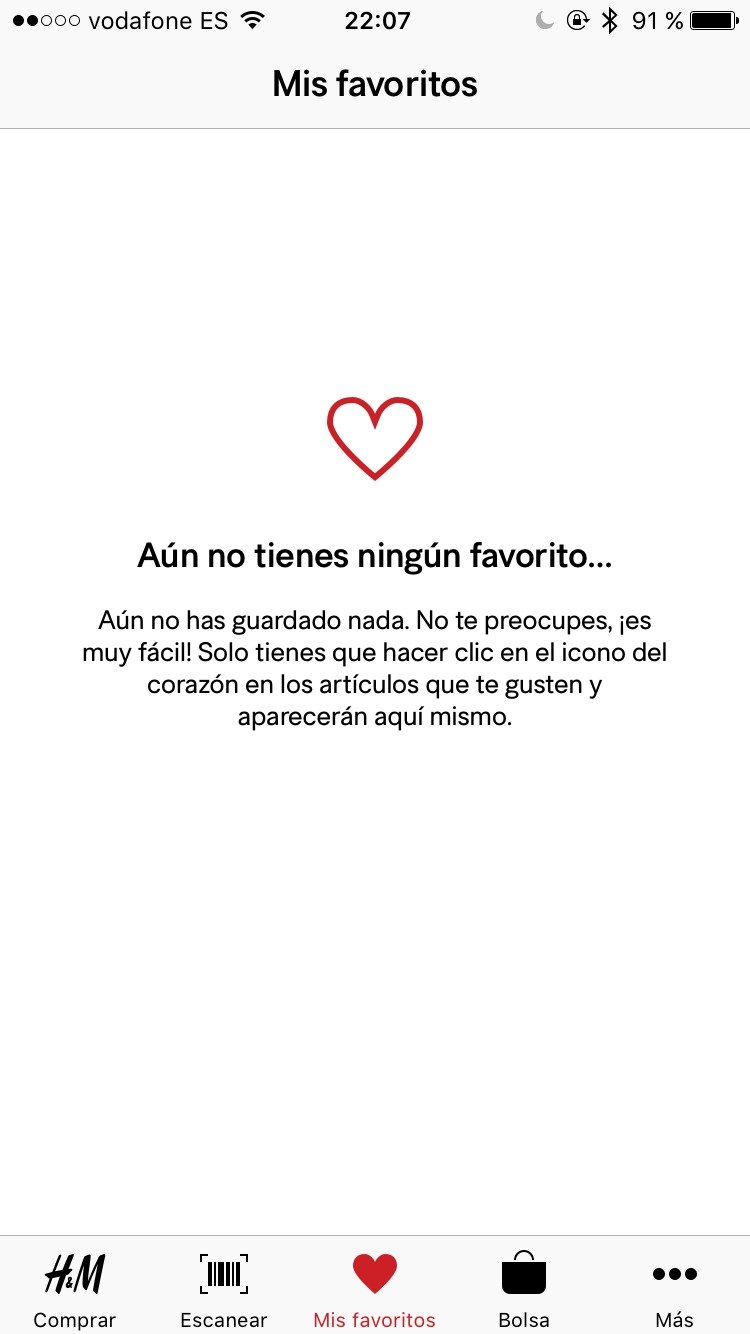Tap the Más menu tab
This screenshot has height=1334, width=750.
(675, 1286)
